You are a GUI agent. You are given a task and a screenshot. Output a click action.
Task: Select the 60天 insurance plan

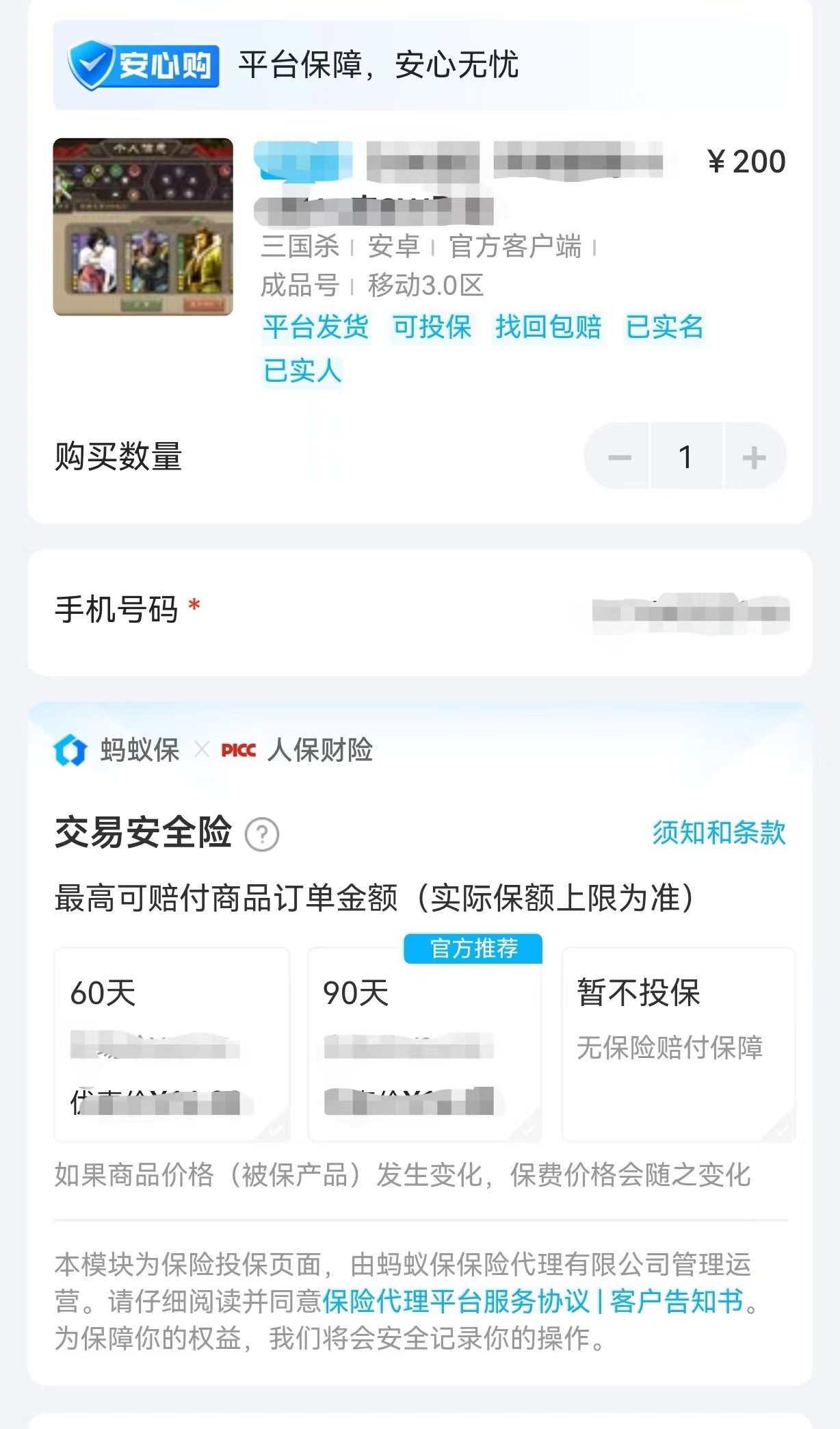tap(172, 1044)
